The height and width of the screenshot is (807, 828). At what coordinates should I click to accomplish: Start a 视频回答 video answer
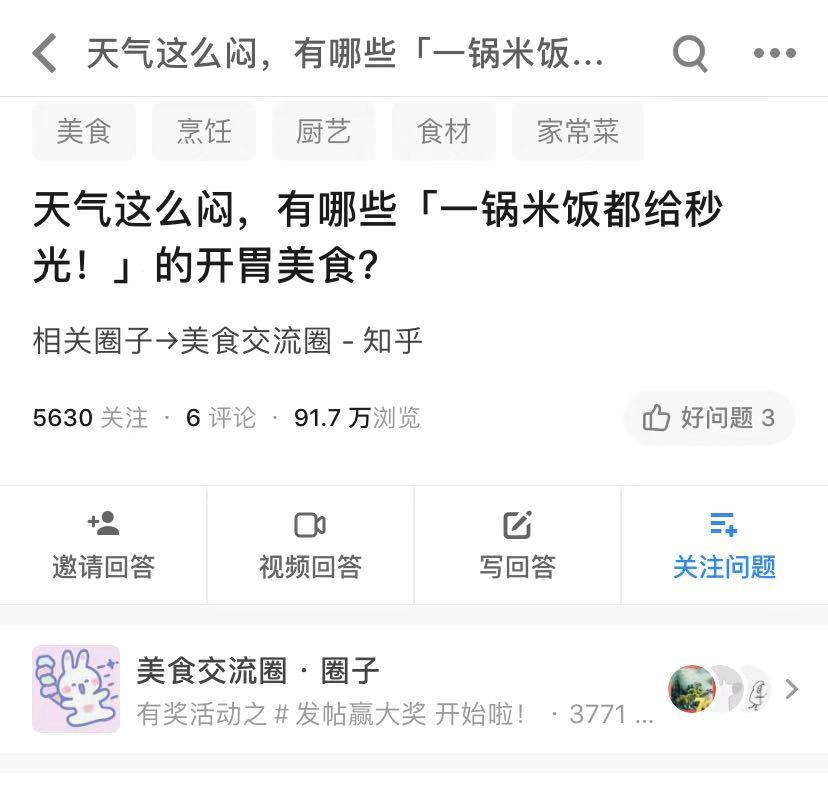pos(310,545)
